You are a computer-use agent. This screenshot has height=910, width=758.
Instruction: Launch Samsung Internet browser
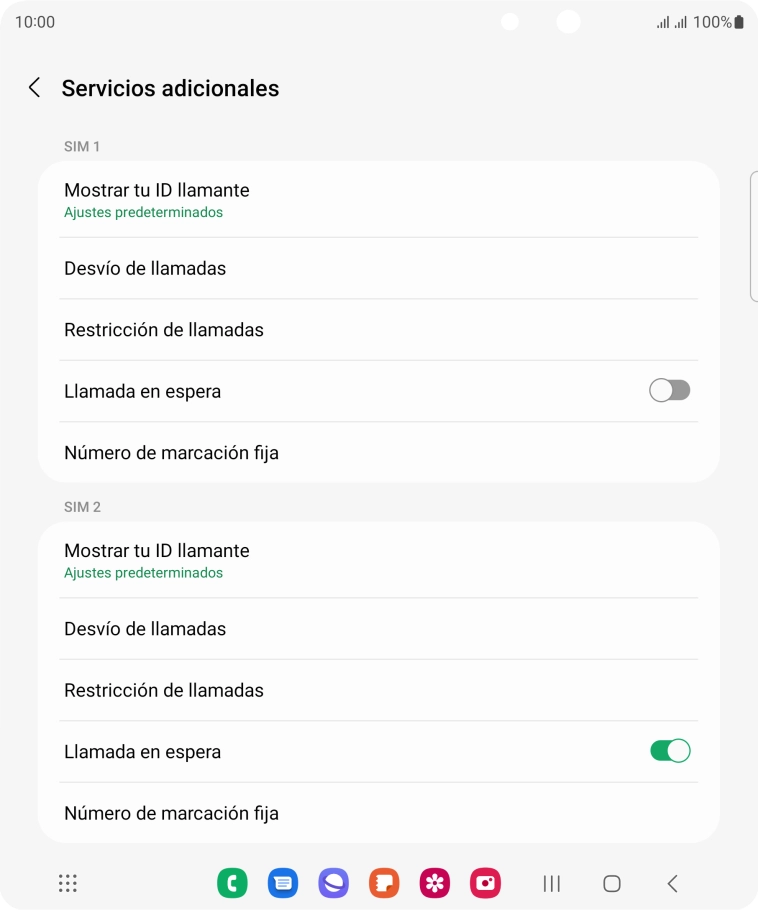334,883
